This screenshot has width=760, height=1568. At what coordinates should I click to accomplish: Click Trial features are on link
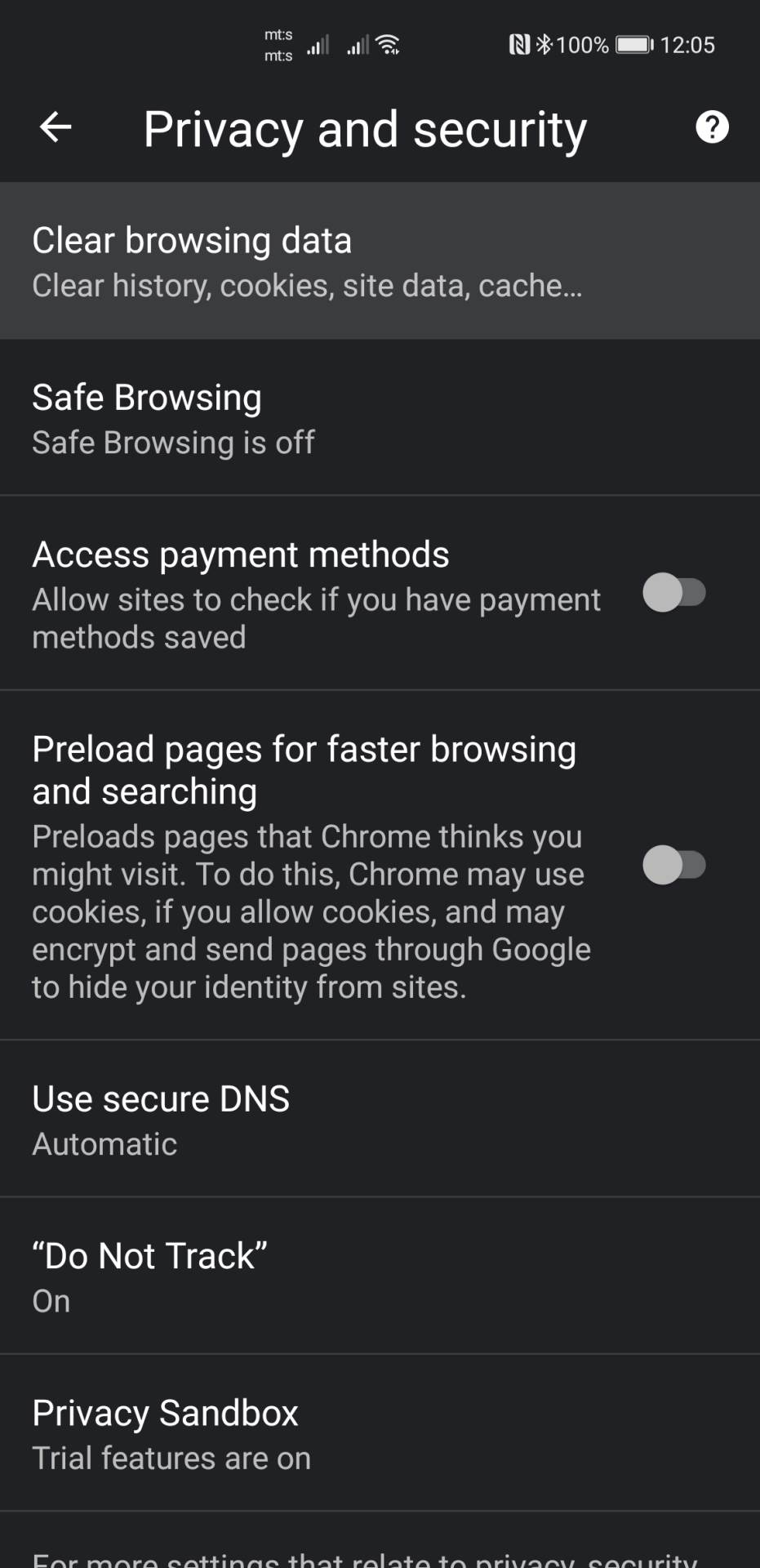pyautogui.click(x=171, y=1459)
